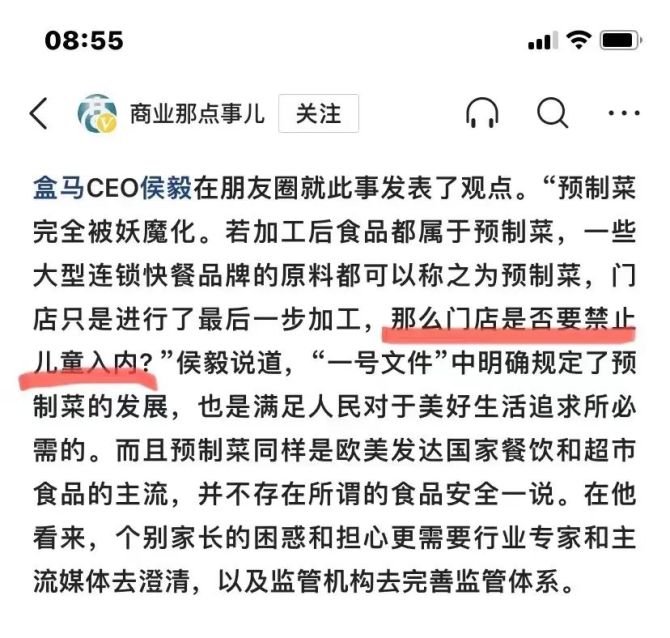
Task: Follow the author with 关注 button
Action: point(317,114)
